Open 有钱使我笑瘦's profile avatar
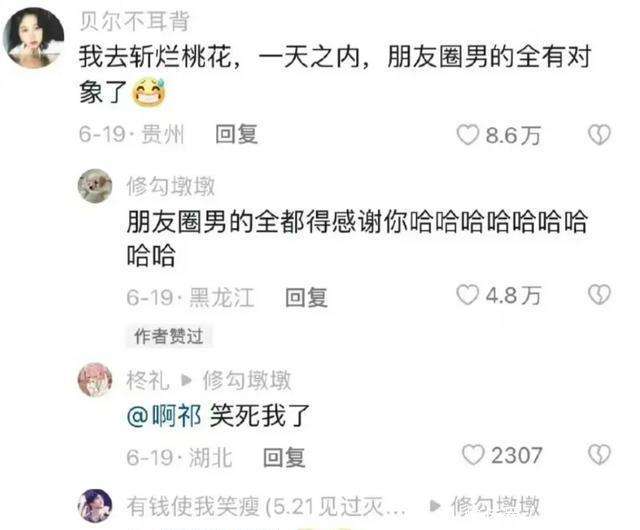This screenshot has width=640, height=530. pyautogui.click(x=95, y=505)
